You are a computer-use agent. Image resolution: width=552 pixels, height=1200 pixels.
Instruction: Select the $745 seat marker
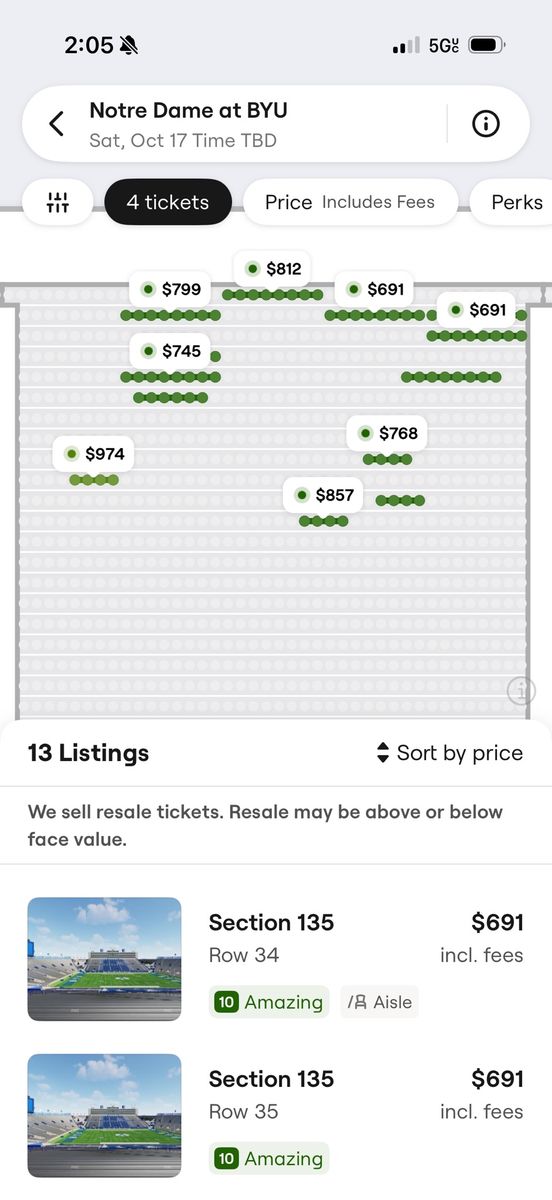pos(170,351)
